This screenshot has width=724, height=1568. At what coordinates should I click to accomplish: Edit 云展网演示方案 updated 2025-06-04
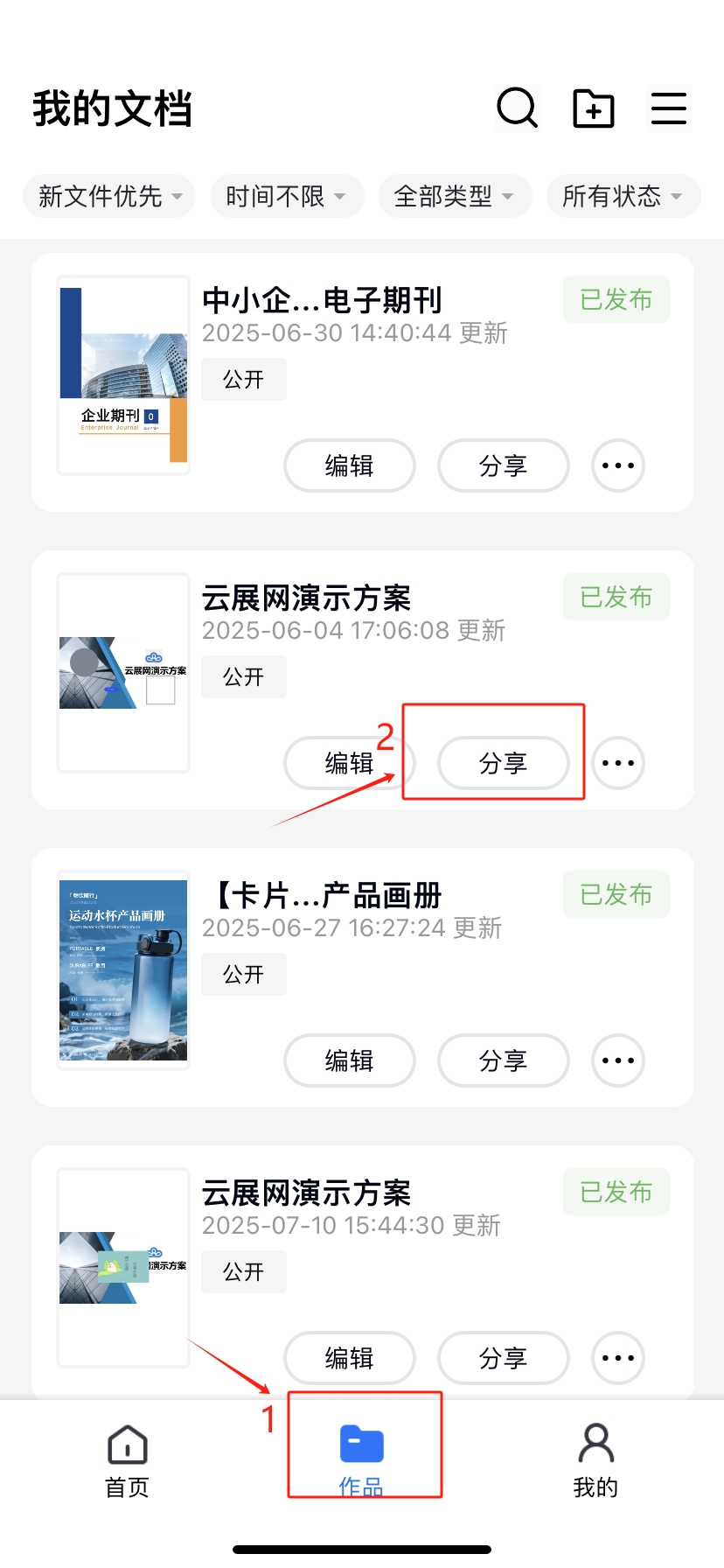click(349, 763)
